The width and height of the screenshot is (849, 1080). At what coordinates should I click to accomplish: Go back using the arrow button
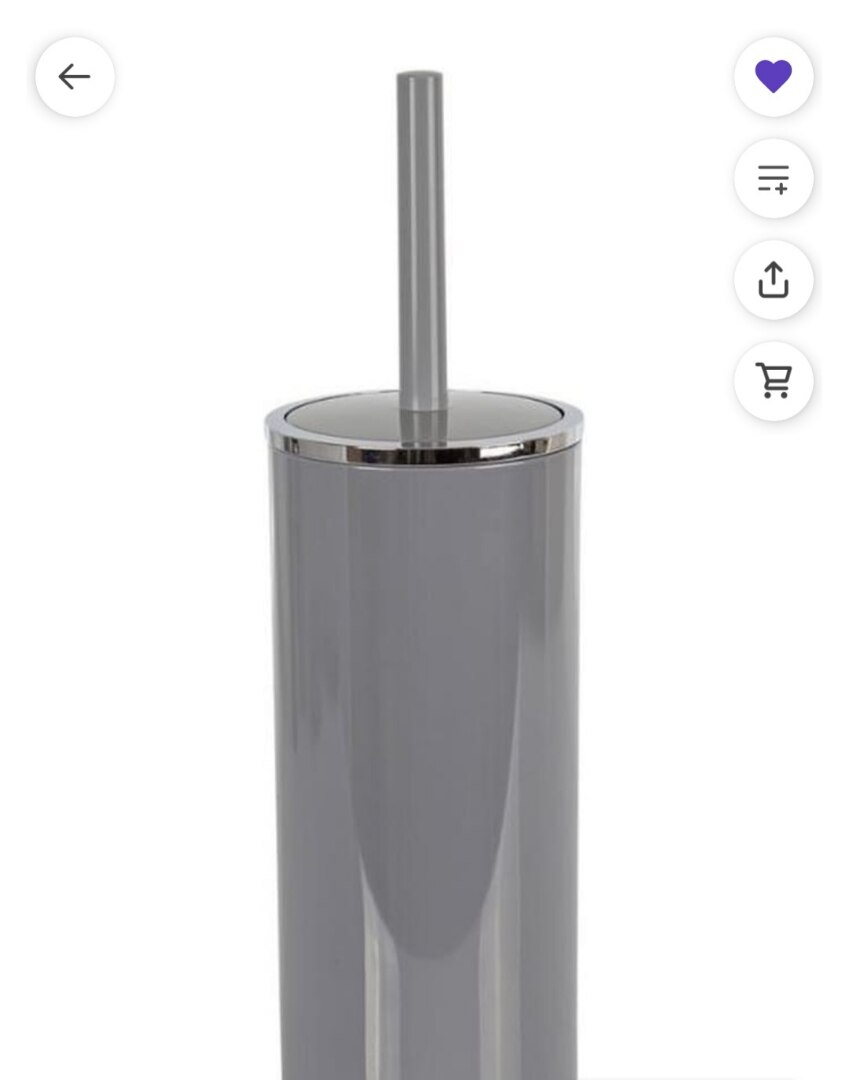click(x=75, y=77)
